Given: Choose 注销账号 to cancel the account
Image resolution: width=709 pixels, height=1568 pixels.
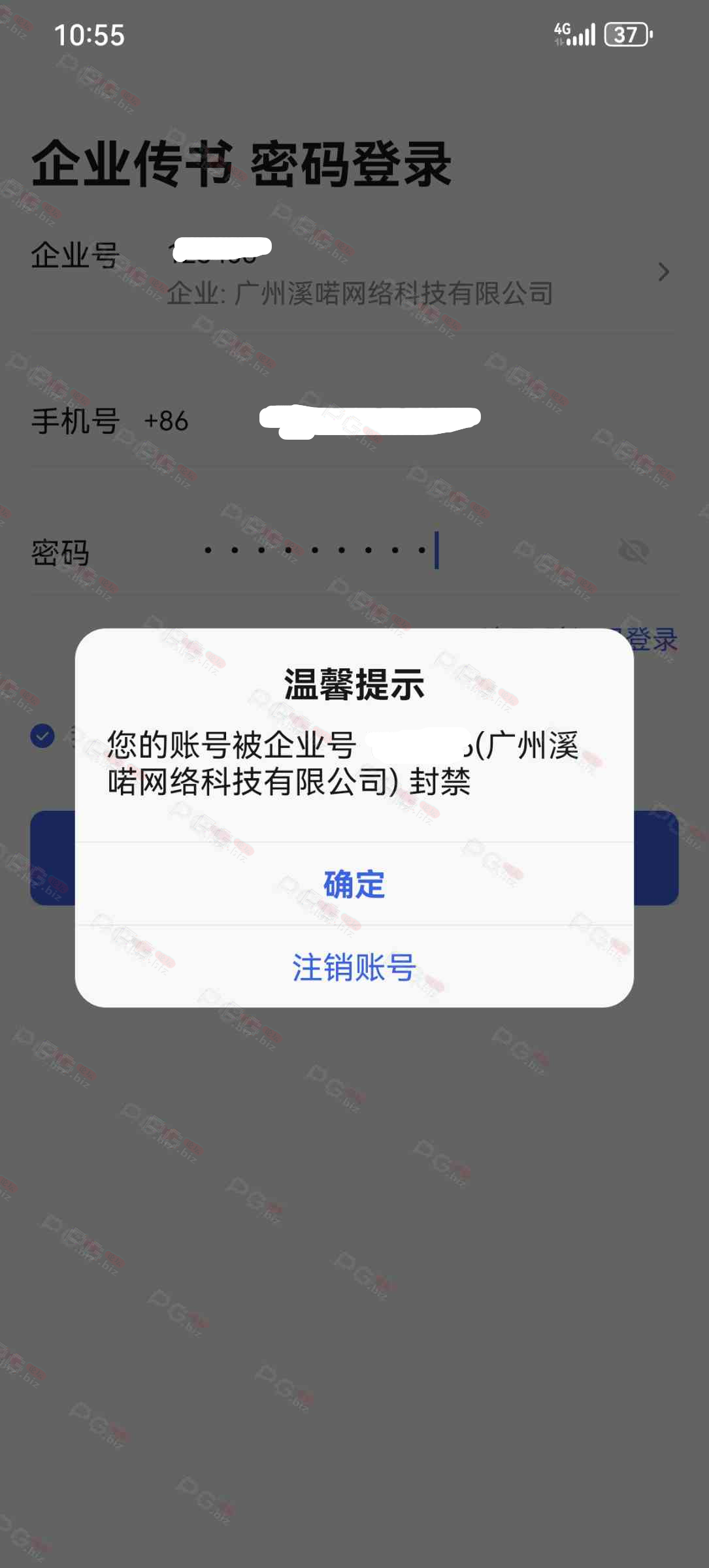Looking at the screenshot, I should (354, 967).
